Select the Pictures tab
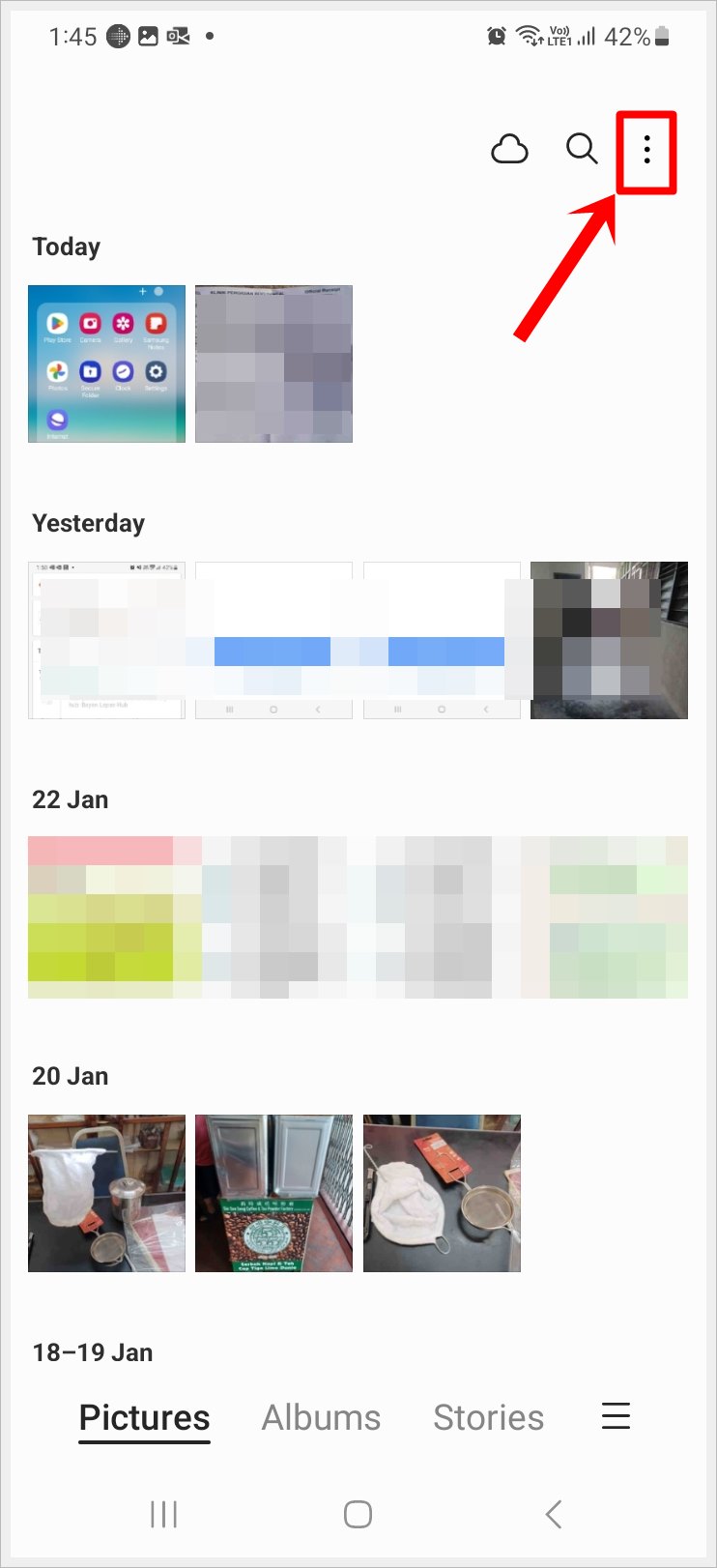This screenshot has height=1568, width=717. coord(143,1416)
